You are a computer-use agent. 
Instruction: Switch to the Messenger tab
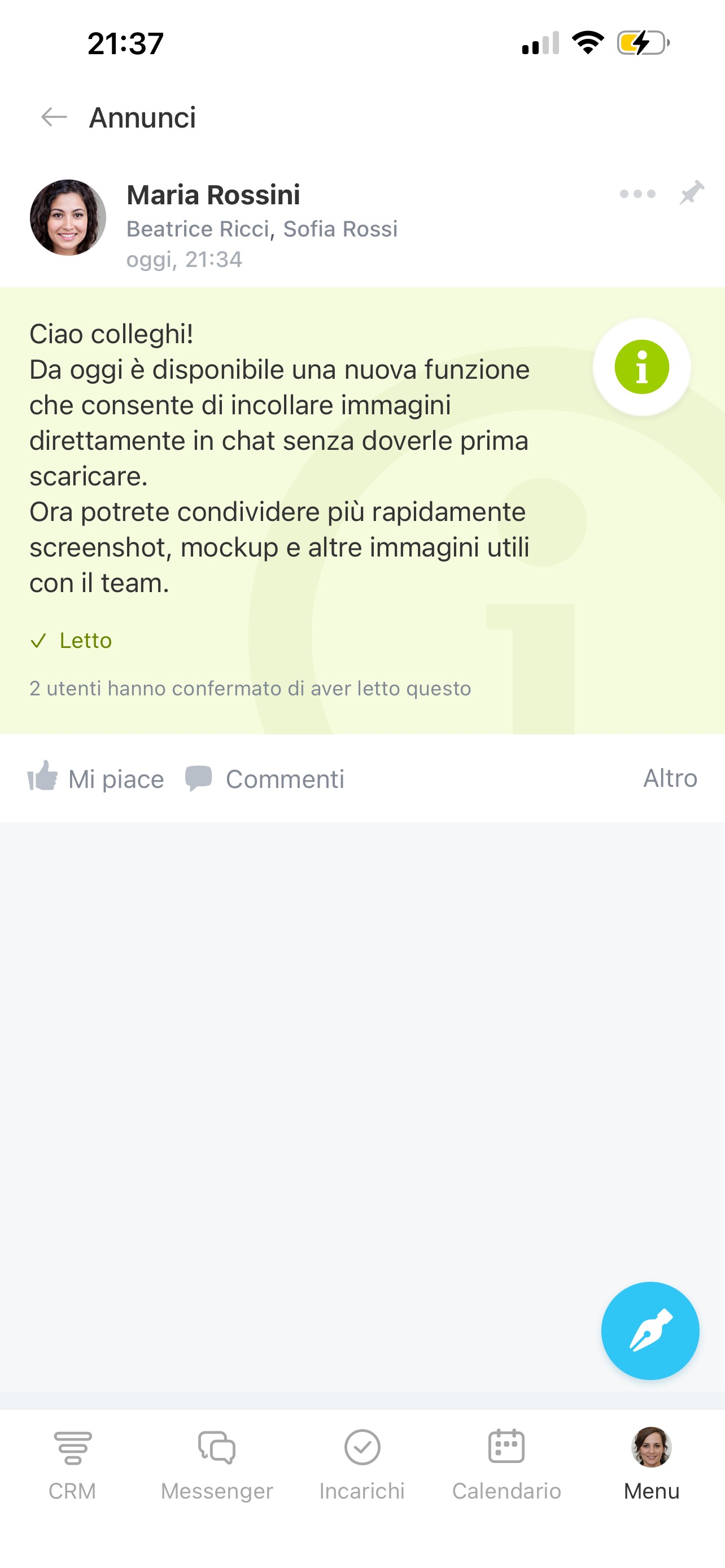pos(217,1464)
